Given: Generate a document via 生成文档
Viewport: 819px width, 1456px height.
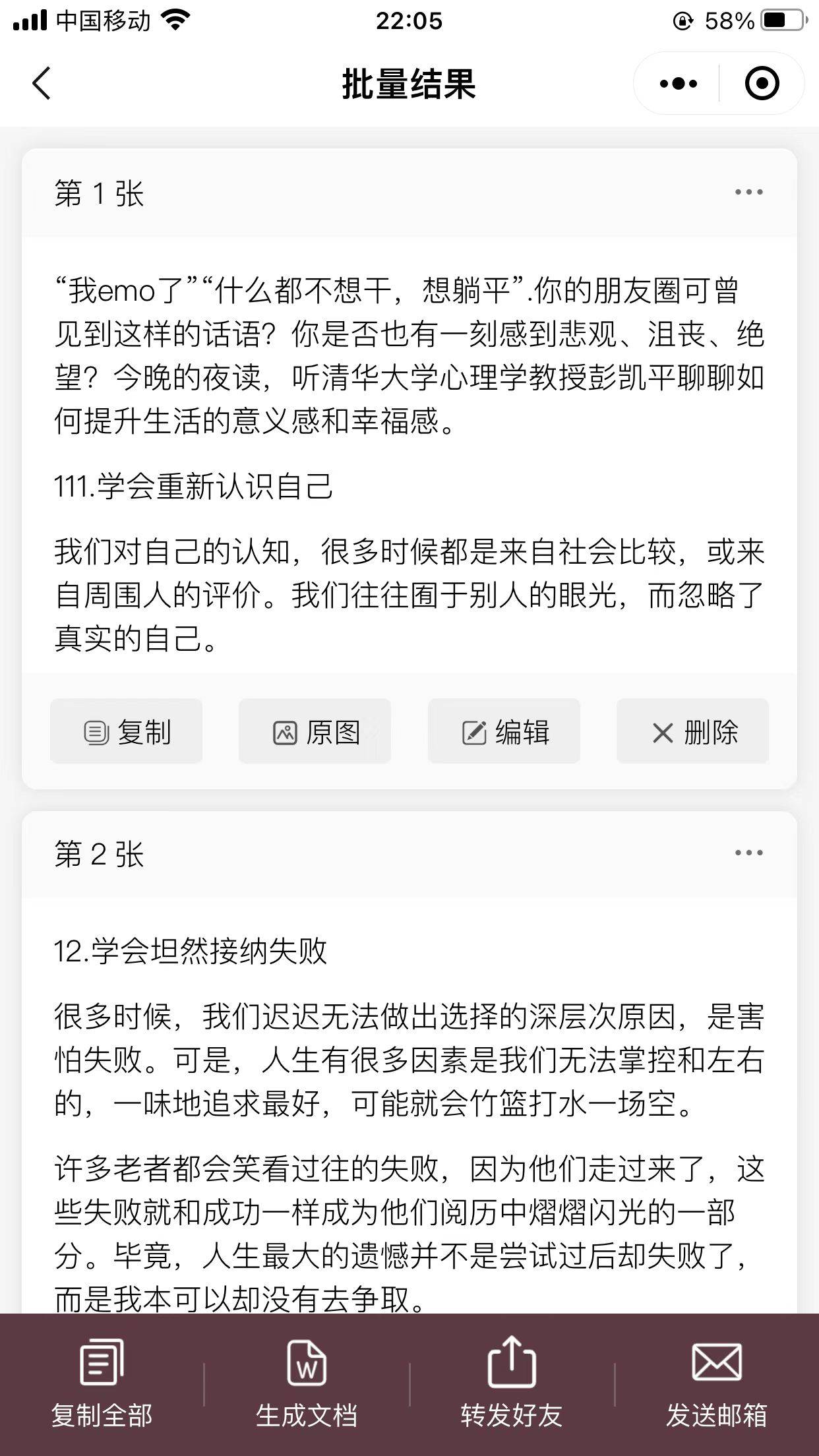Looking at the screenshot, I should tap(307, 1383).
